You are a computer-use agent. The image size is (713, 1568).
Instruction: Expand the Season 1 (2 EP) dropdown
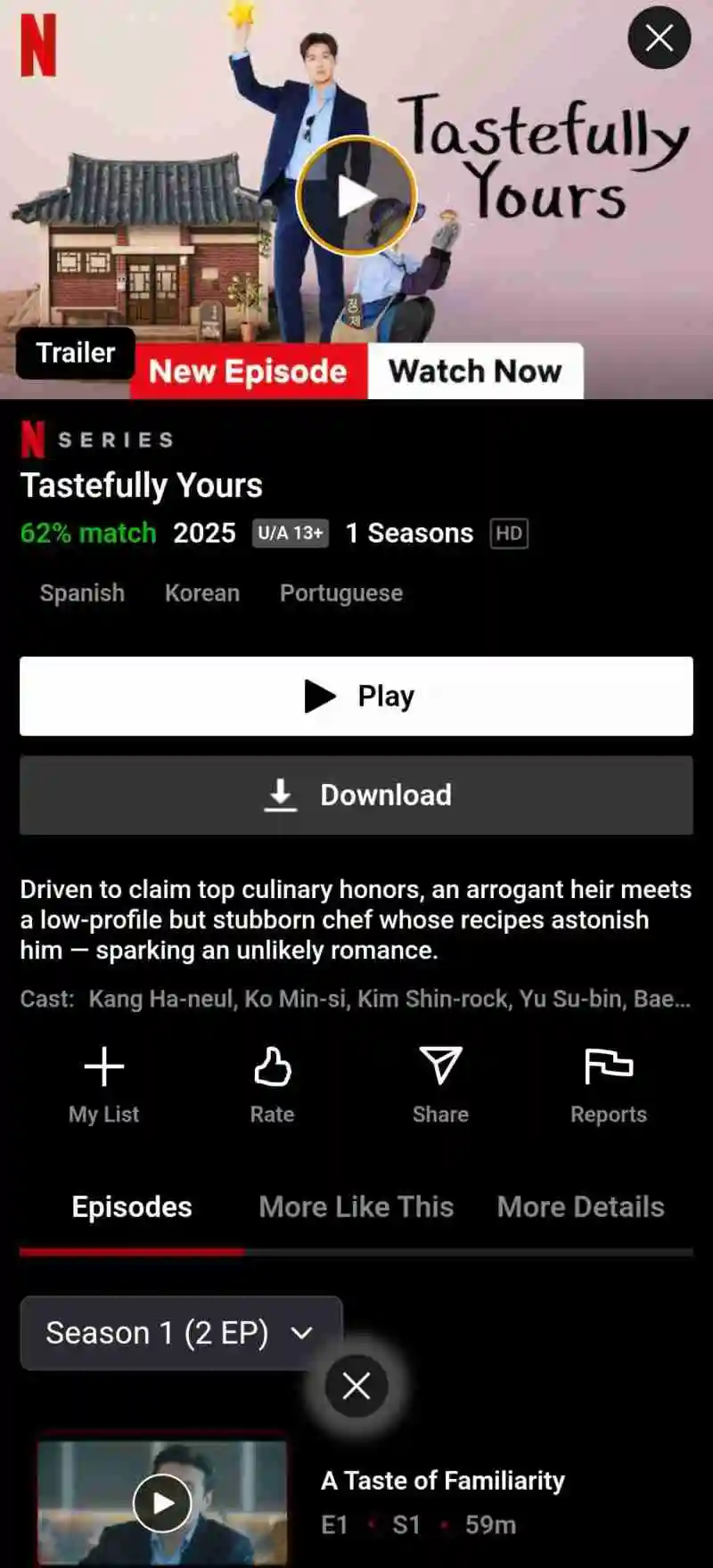pos(181,1333)
